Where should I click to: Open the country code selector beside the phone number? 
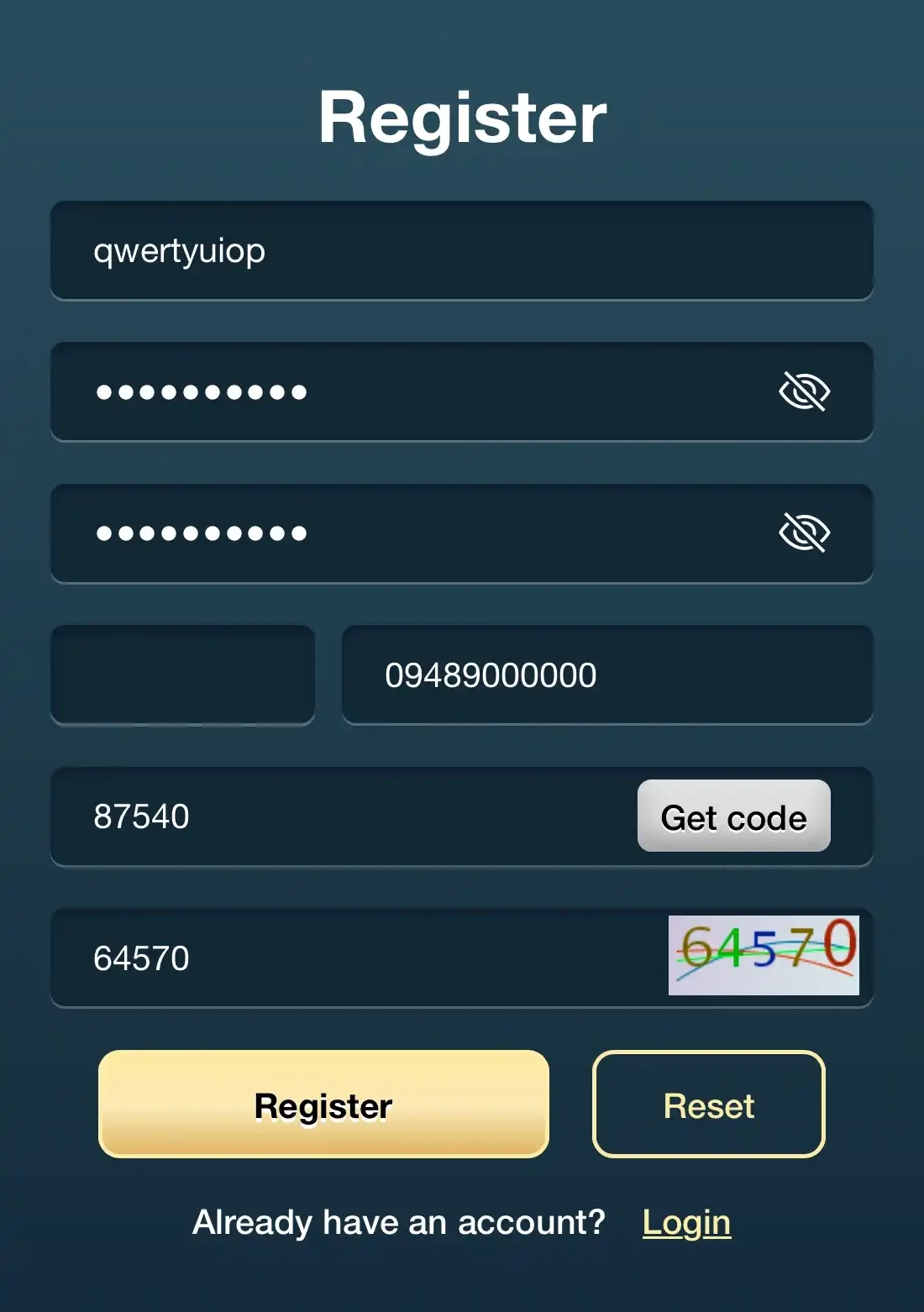(181, 674)
